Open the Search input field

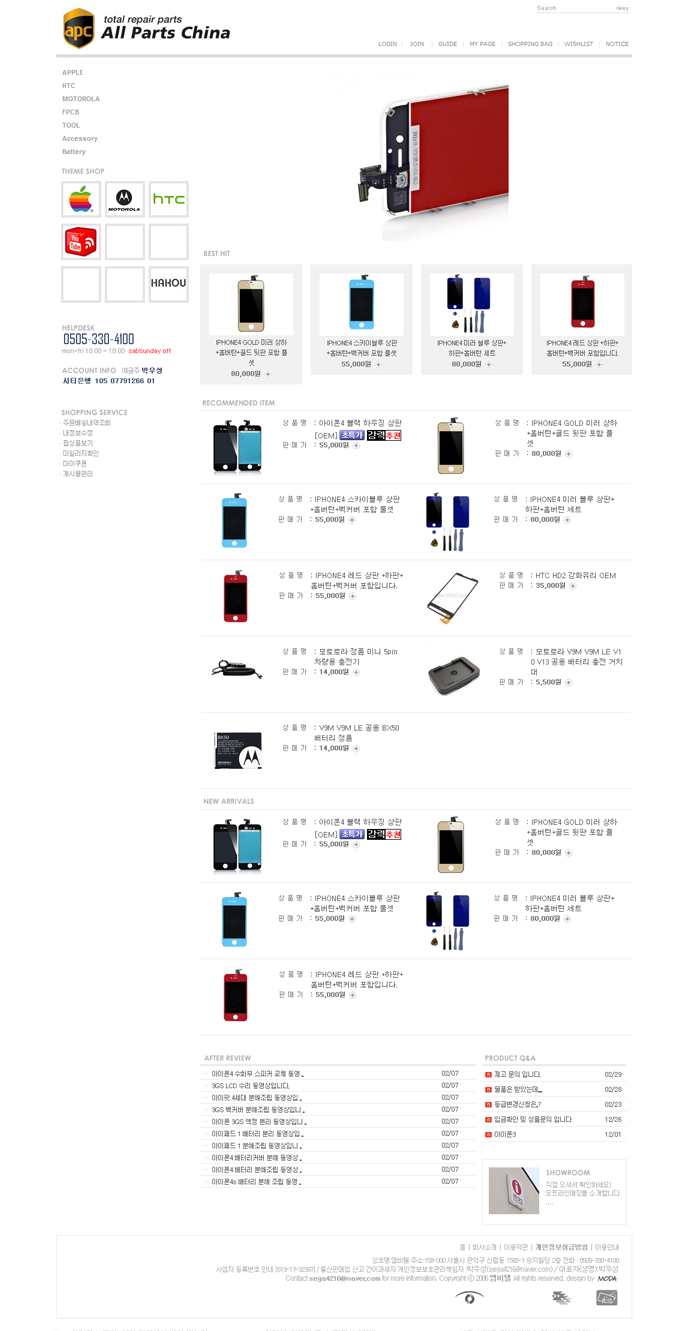572,9
